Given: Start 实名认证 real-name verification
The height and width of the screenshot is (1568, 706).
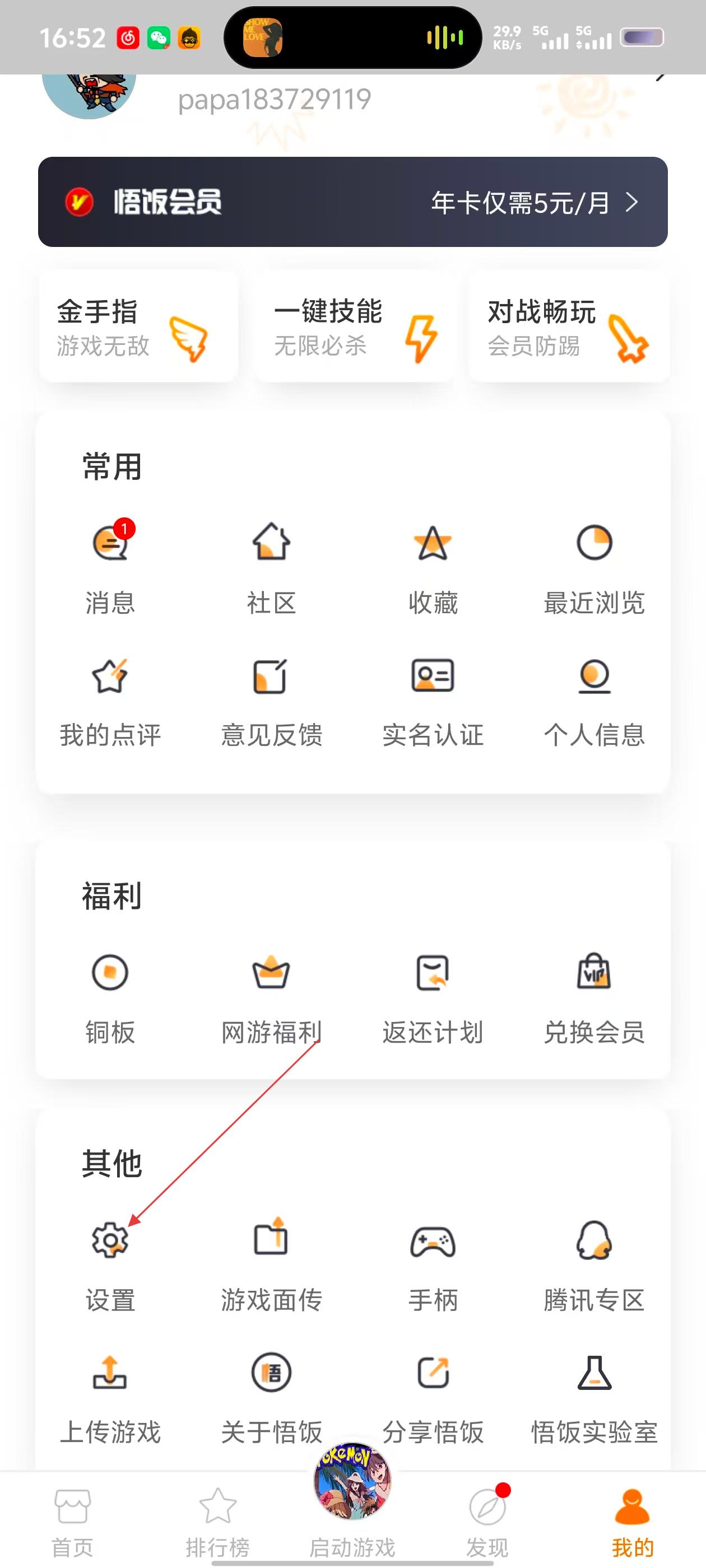Looking at the screenshot, I should [433, 699].
